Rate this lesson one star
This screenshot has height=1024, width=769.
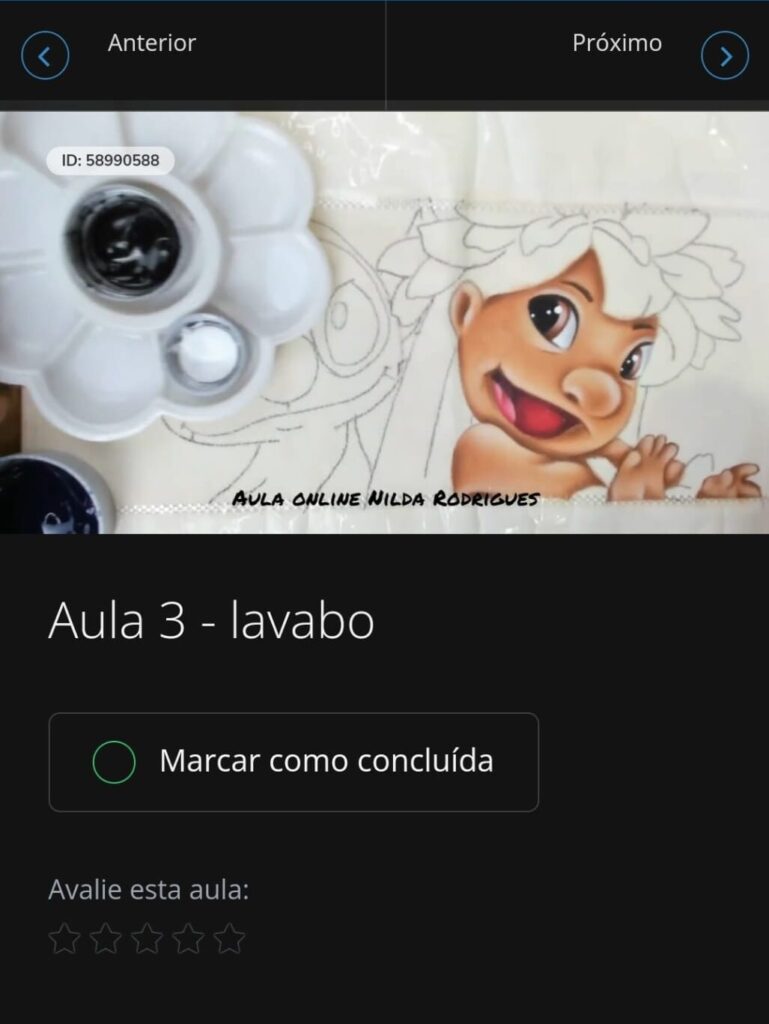64,938
